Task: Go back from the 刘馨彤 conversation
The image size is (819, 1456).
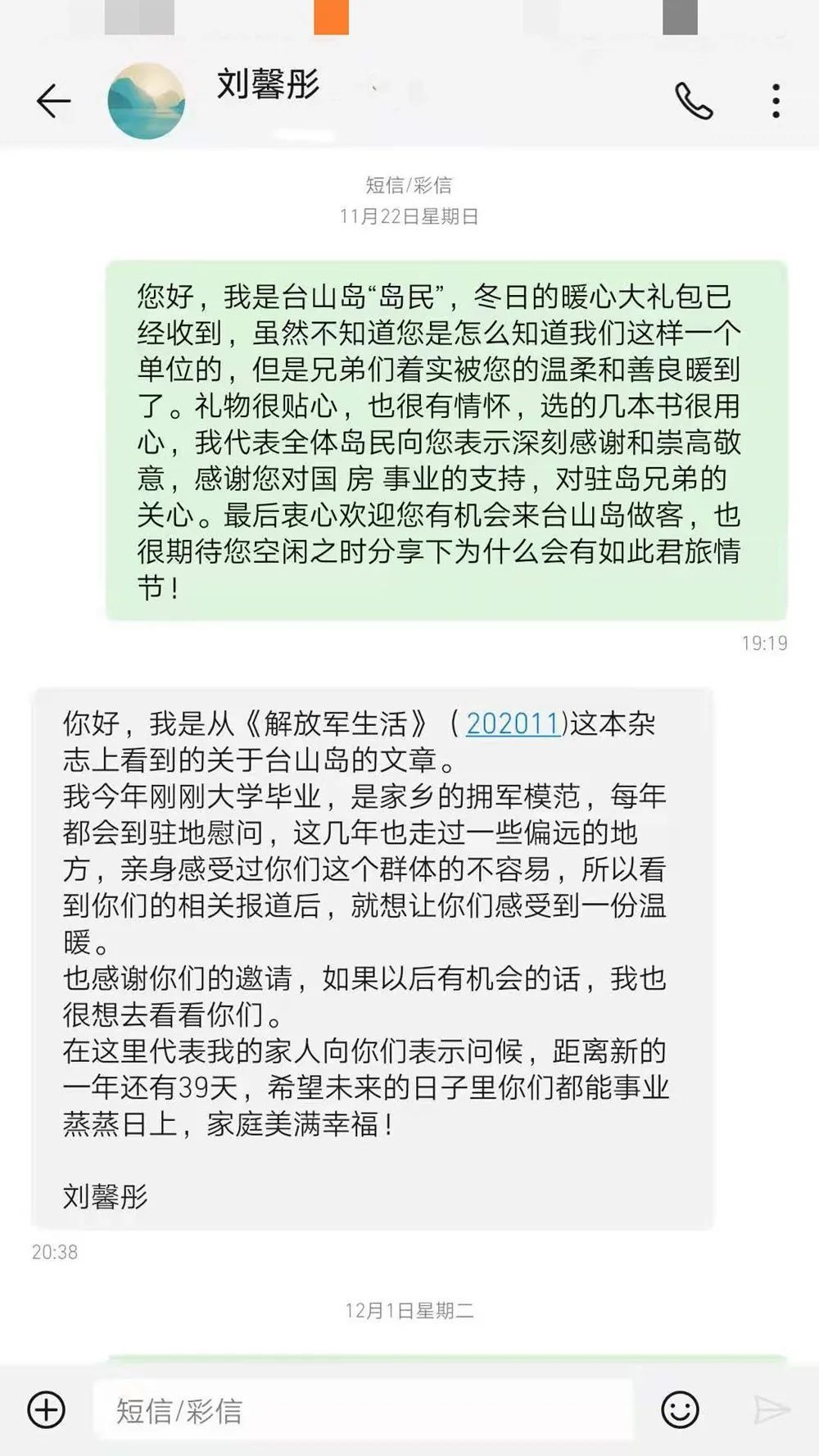Action: click(54, 101)
